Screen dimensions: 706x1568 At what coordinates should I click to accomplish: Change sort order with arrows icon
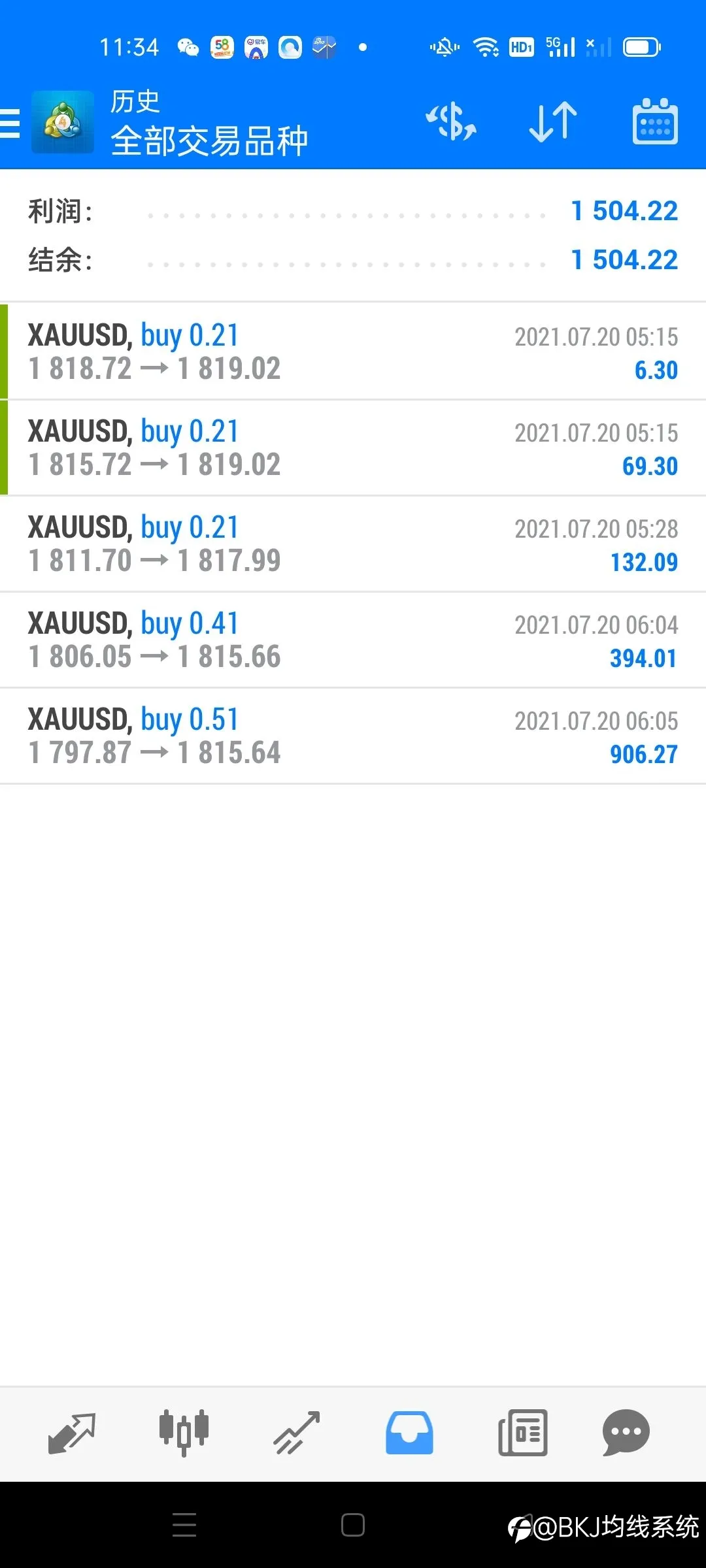[553, 122]
